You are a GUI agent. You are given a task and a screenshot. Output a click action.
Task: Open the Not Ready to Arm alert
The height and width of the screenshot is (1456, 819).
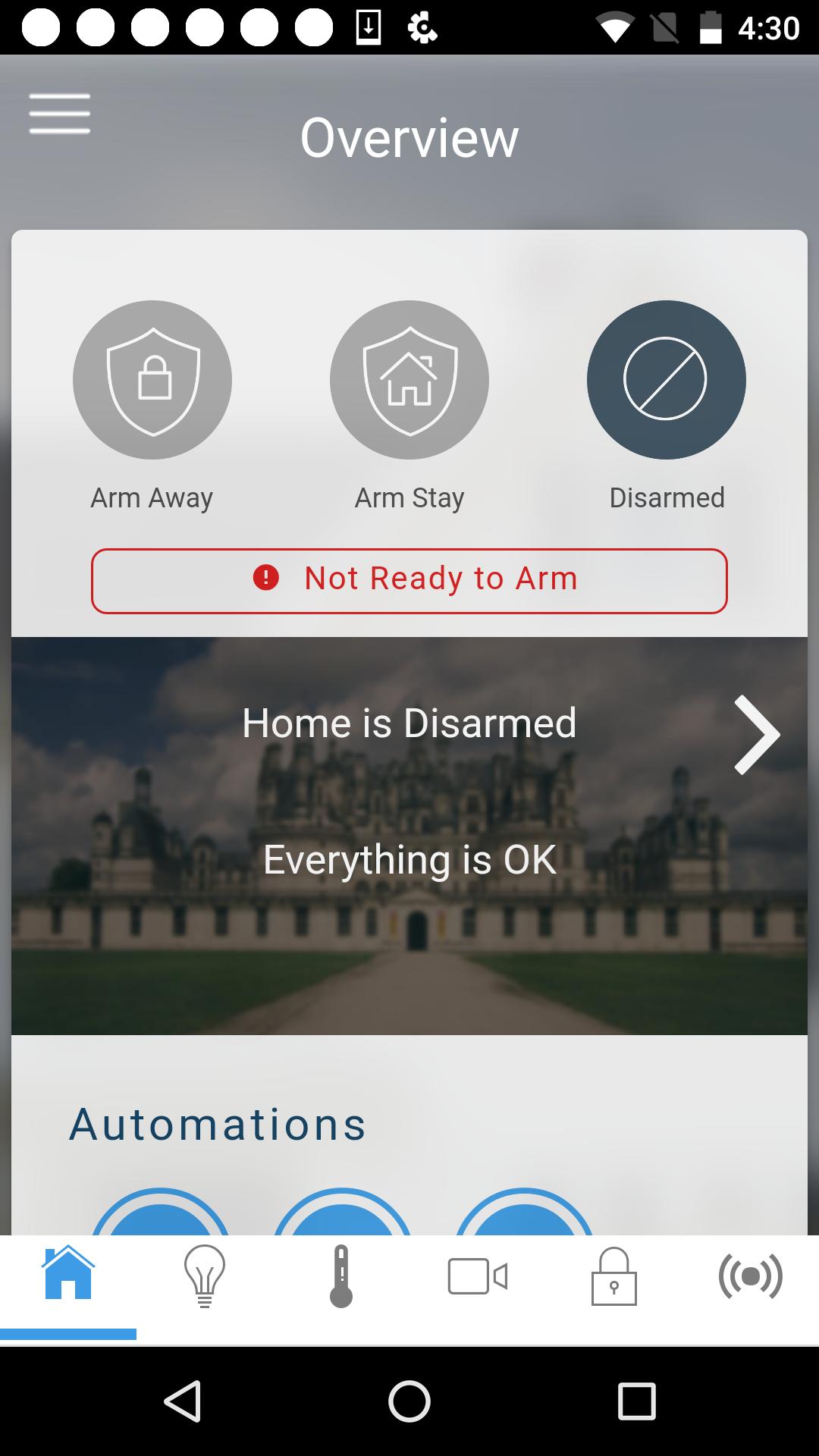(x=409, y=581)
